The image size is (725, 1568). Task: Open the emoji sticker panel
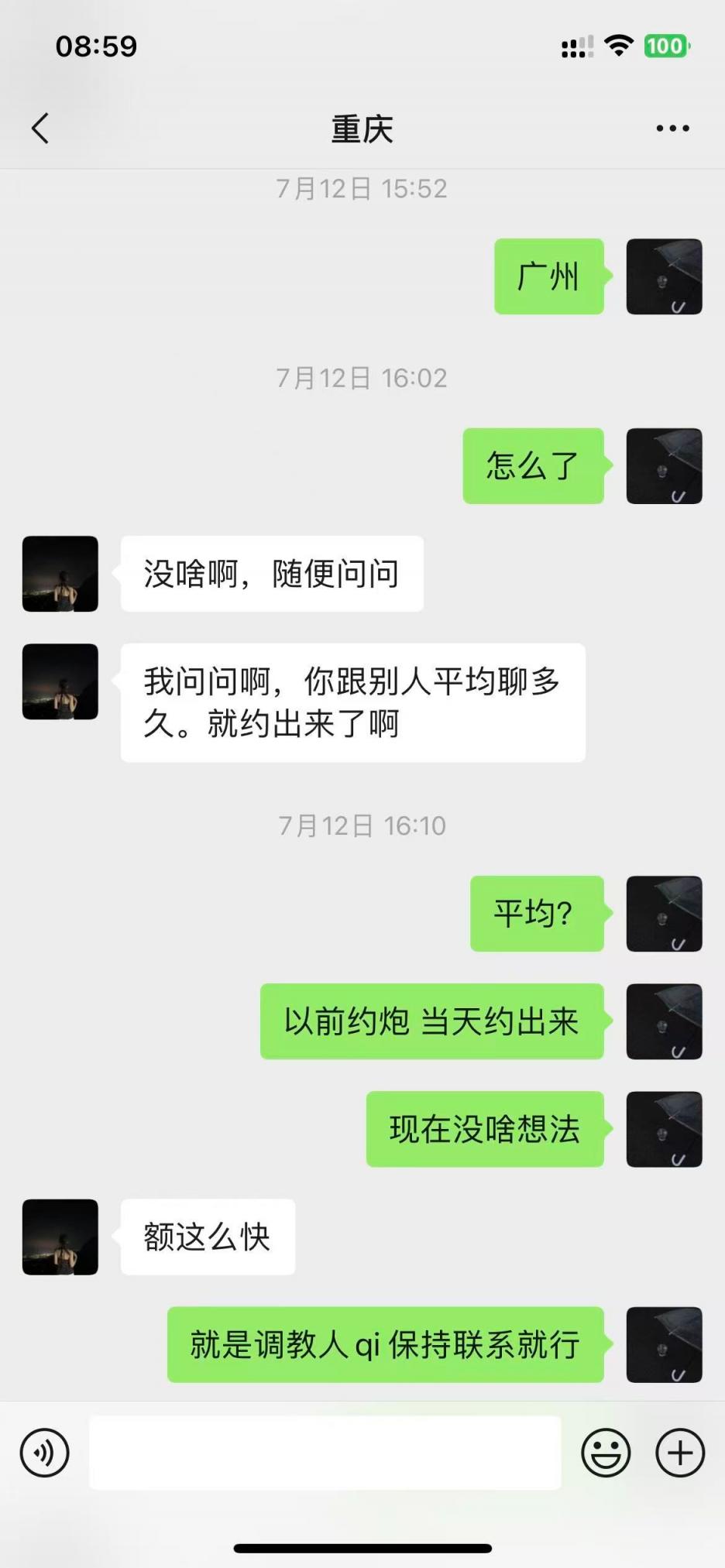point(606,1453)
